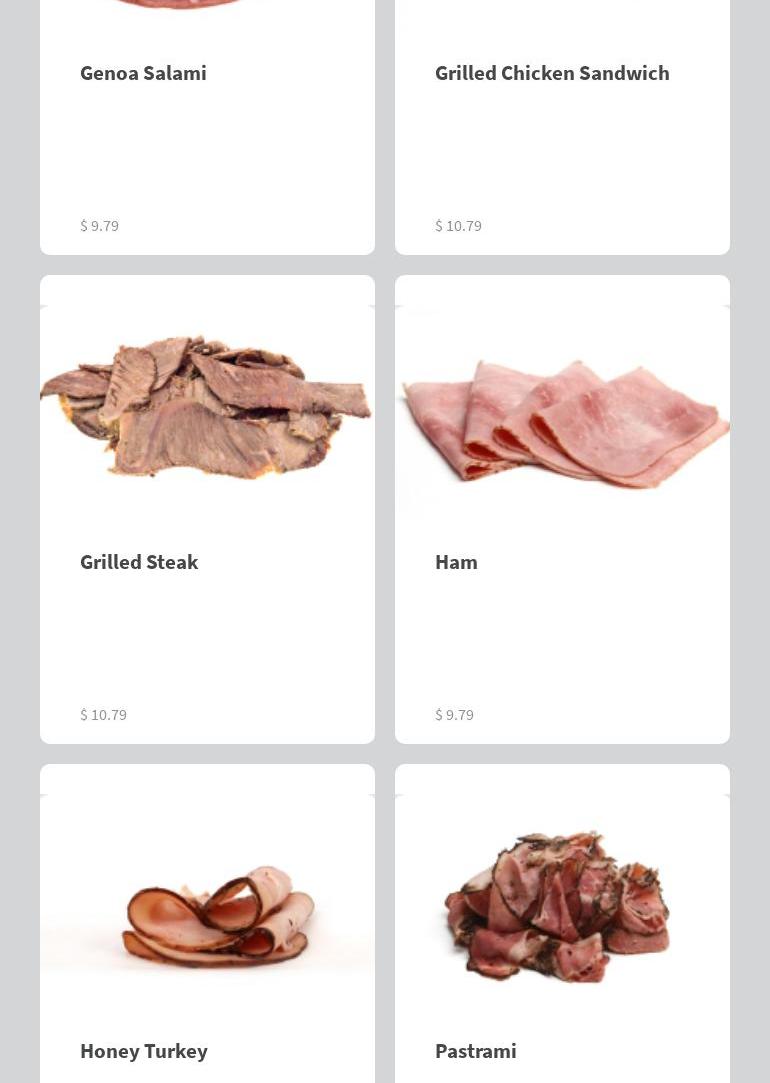Choose the Ham product card

[562, 510]
